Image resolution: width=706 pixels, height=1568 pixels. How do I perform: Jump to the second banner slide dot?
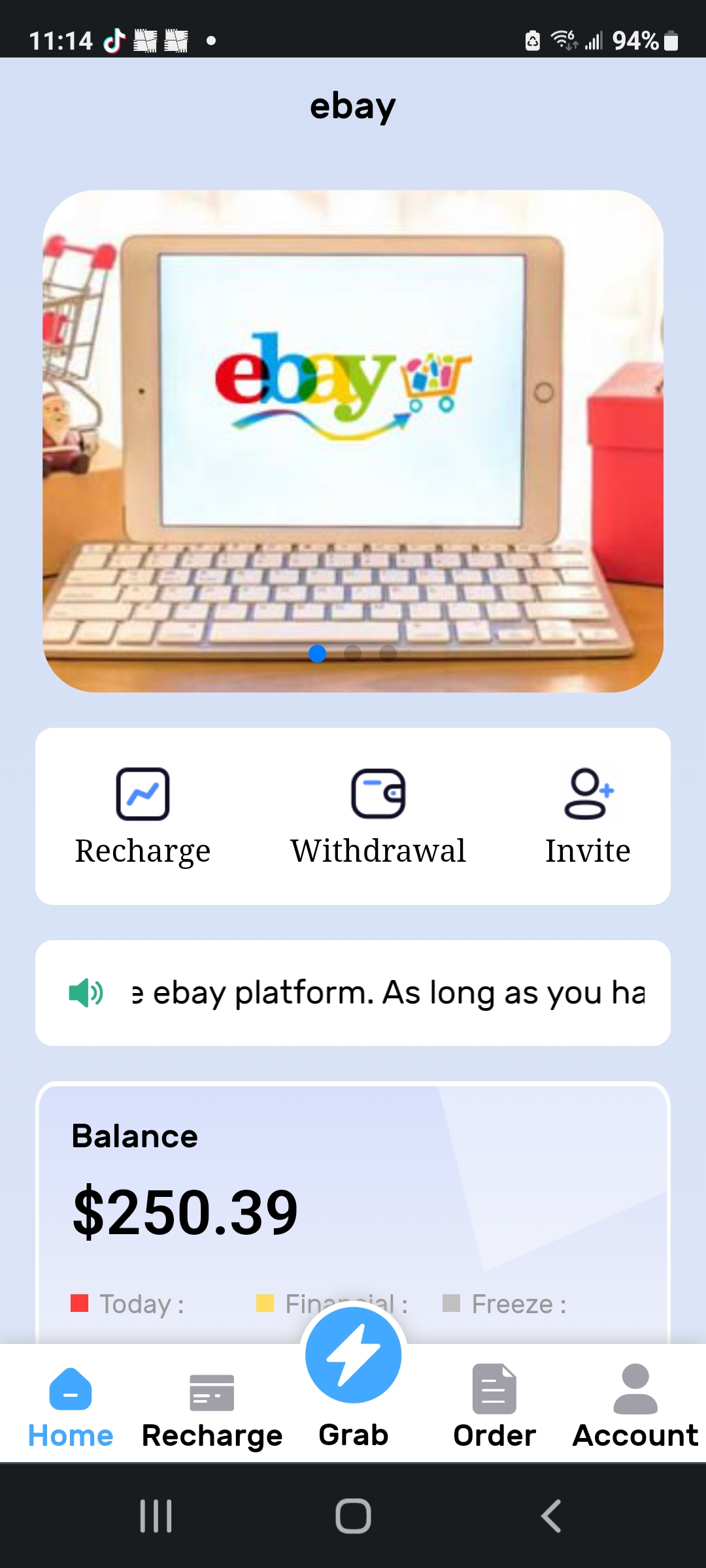pos(353,653)
